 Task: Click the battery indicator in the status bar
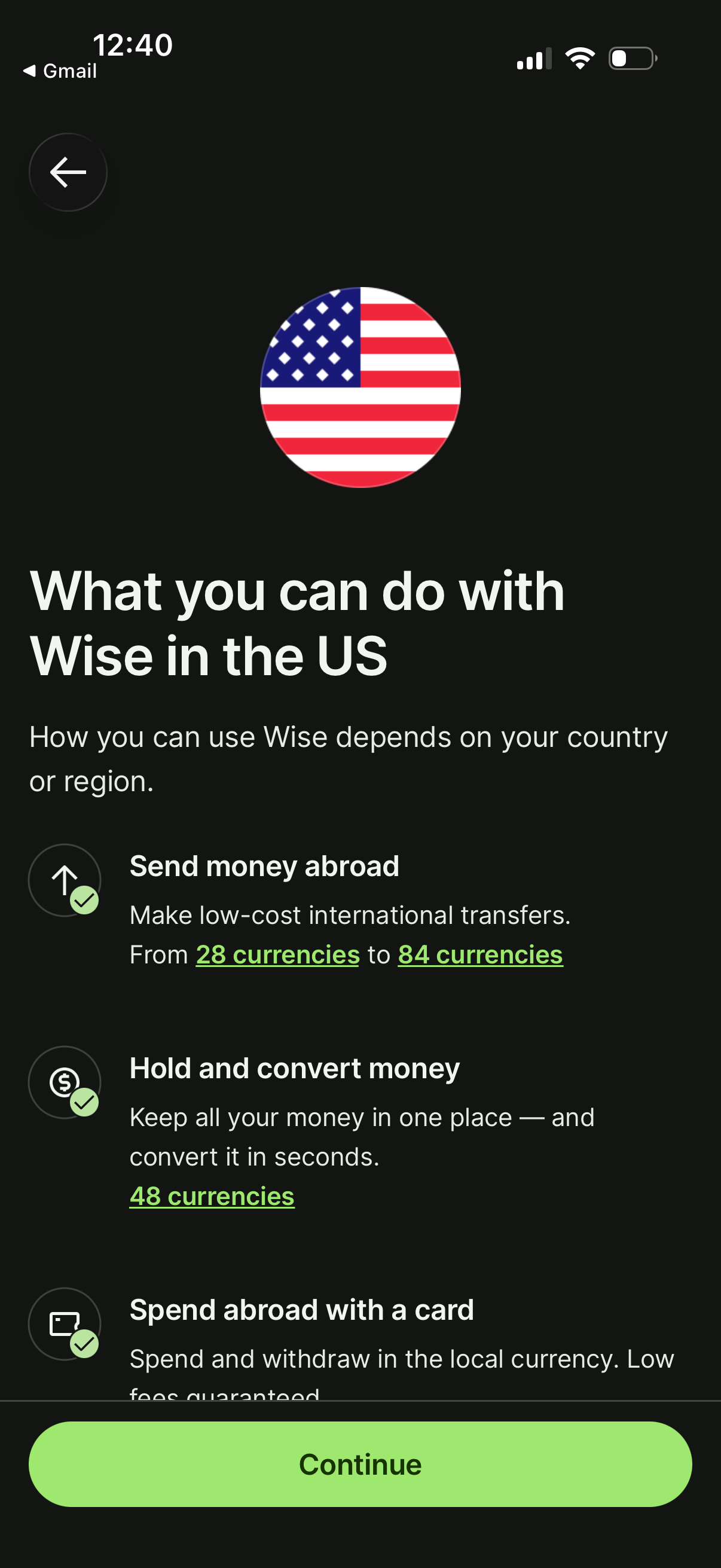coord(631,58)
